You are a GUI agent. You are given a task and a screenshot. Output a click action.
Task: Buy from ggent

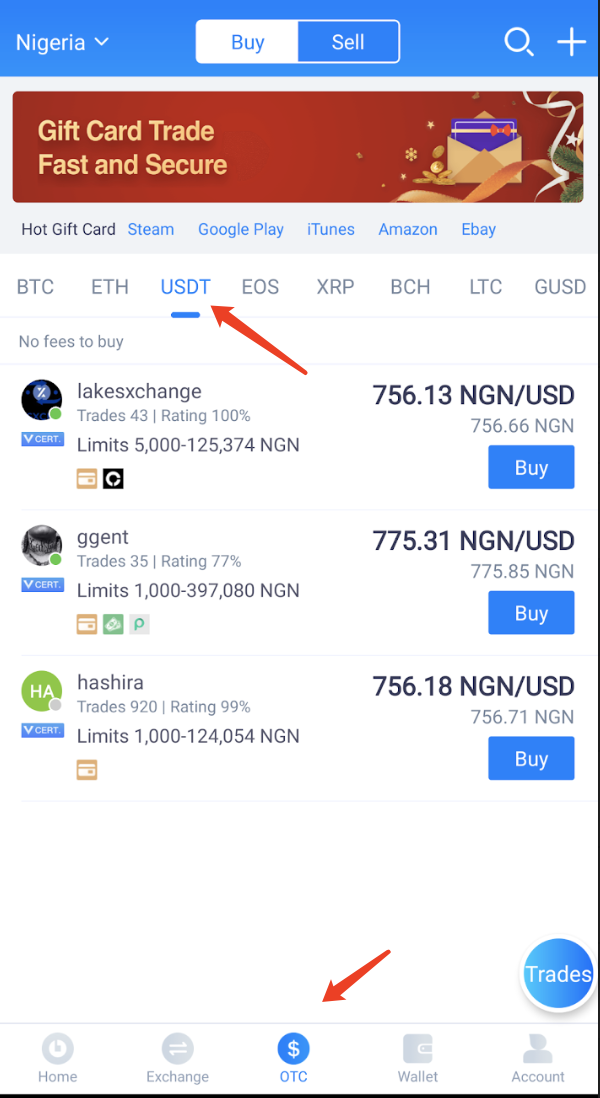click(x=531, y=613)
